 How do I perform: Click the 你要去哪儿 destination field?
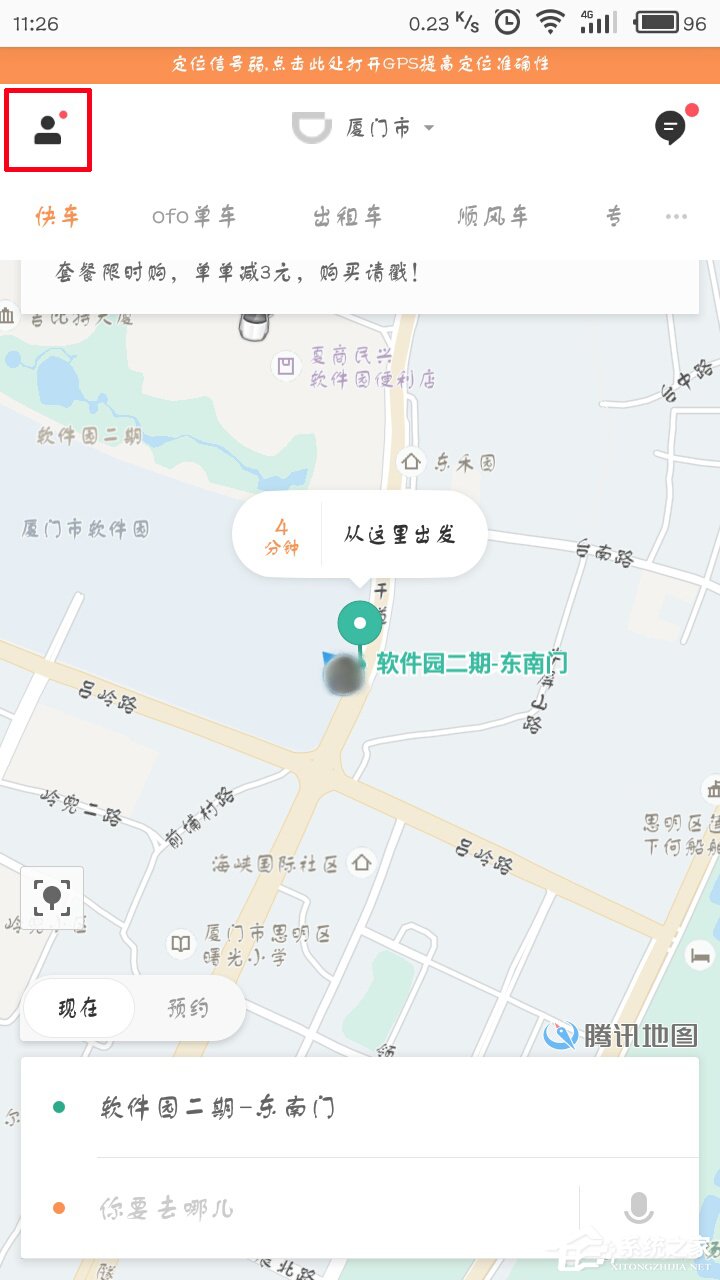(x=300, y=1208)
